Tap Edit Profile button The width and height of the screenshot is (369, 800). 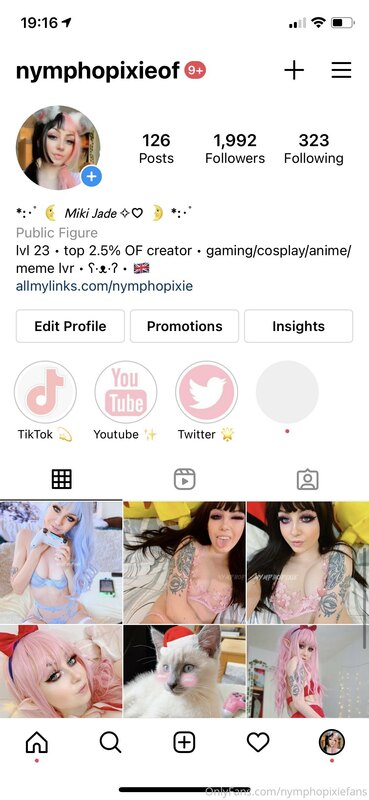(x=70, y=326)
